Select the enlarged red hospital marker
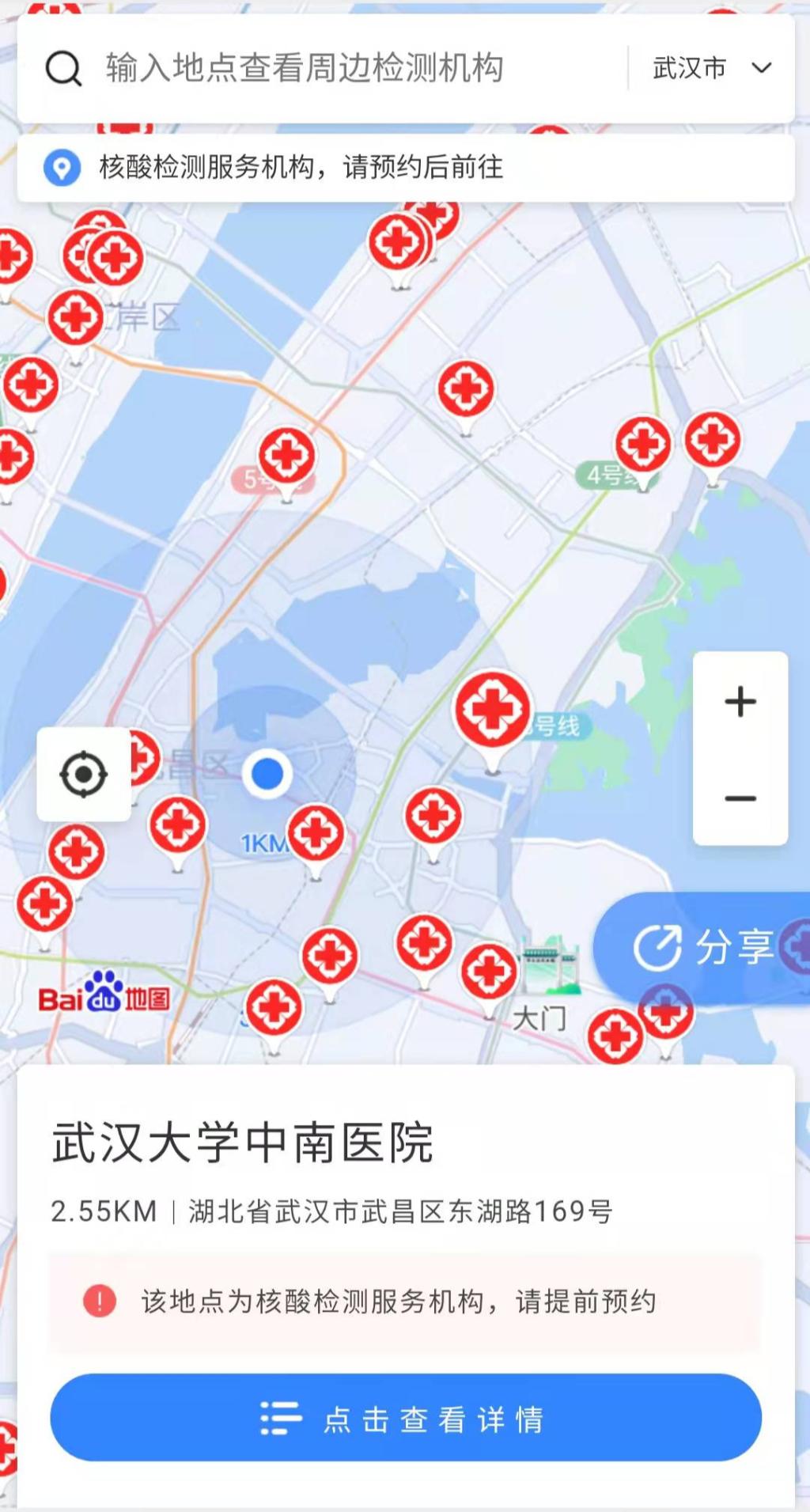Viewport: 810px width, 1512px height. point(492,711)
